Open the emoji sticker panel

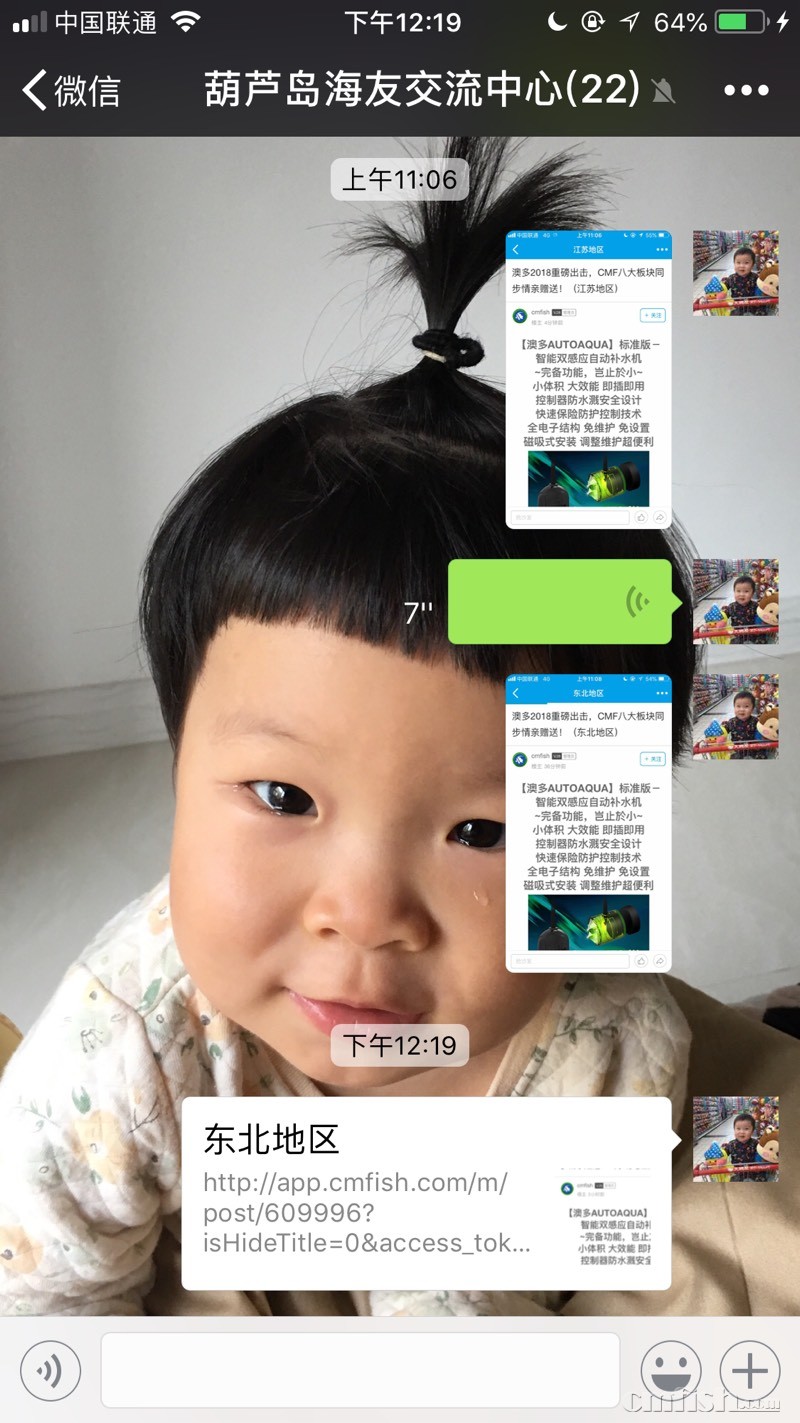point(670,1370)
